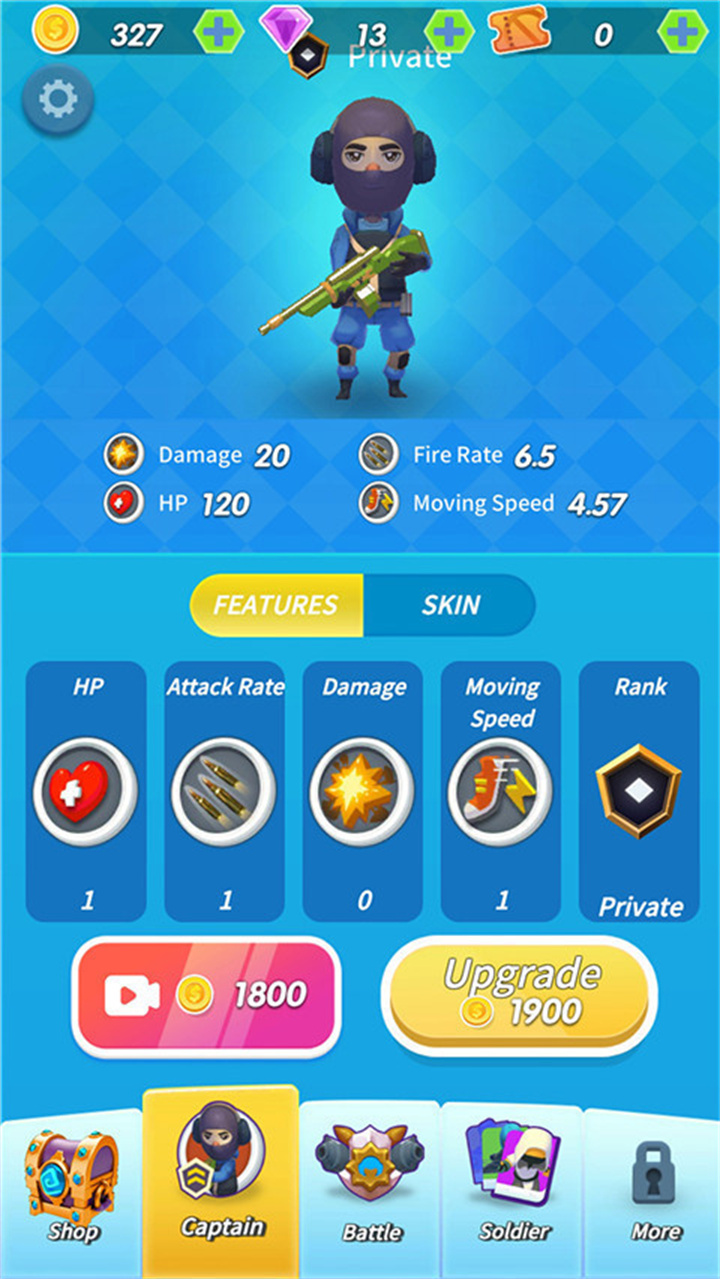Add more tickets
The image size is (720, 1279).
click(682, 33)
